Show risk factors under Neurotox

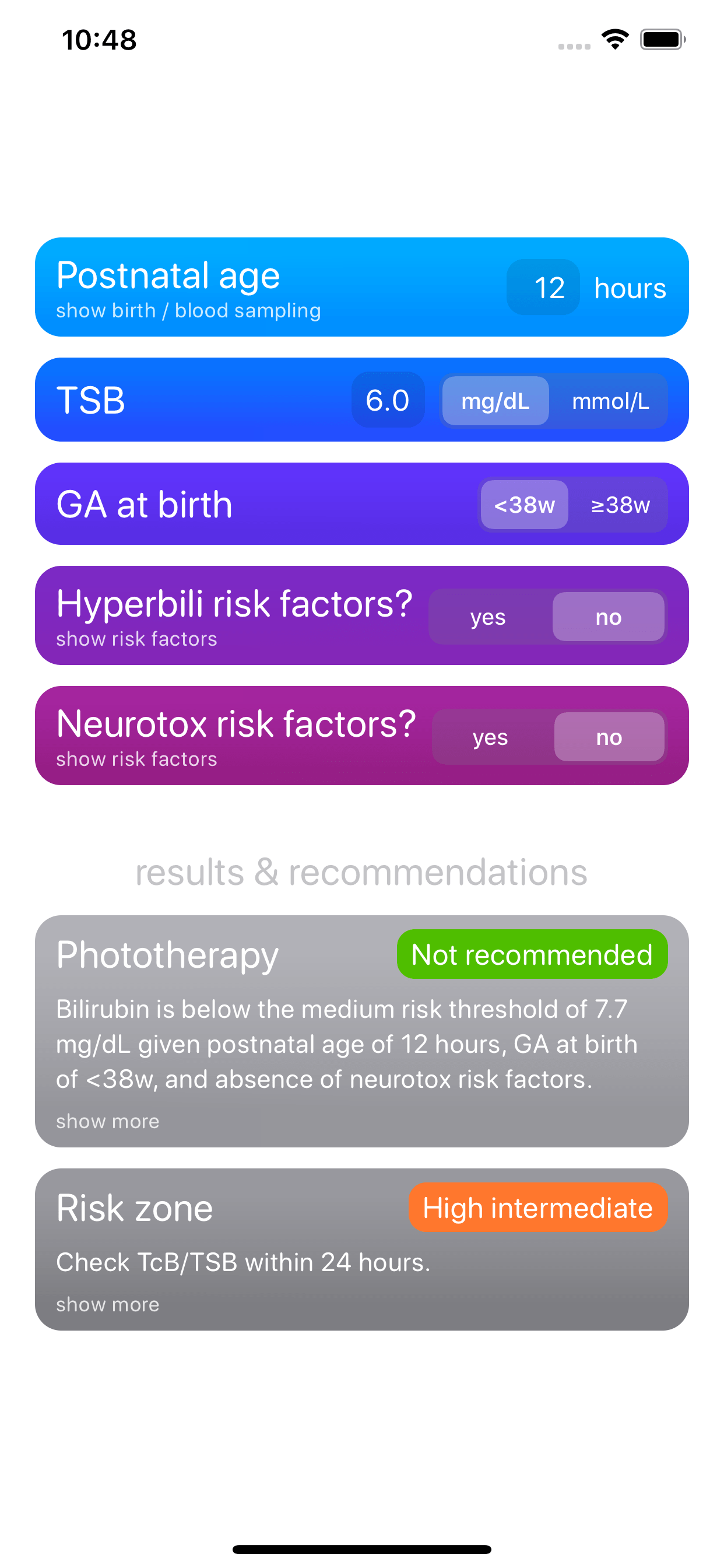click(136, 759)
